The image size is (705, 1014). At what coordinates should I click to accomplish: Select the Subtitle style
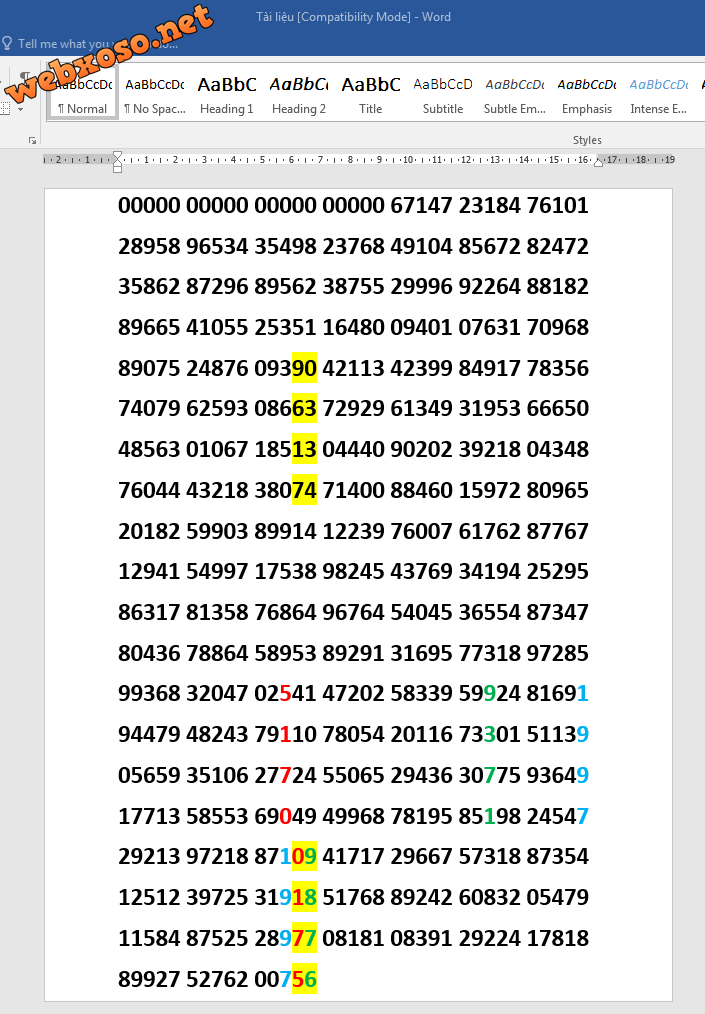[x=443, y=95]
